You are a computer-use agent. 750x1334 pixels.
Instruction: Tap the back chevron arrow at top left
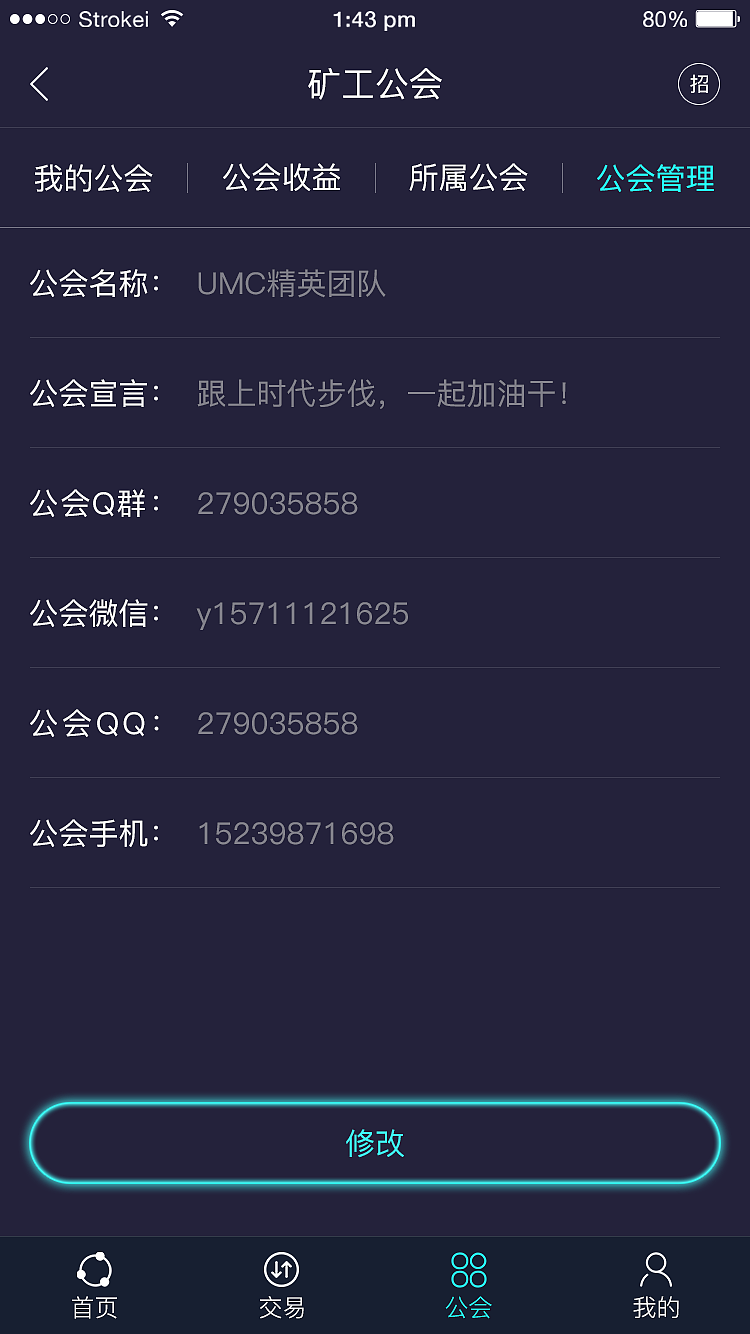click(38, 84)
